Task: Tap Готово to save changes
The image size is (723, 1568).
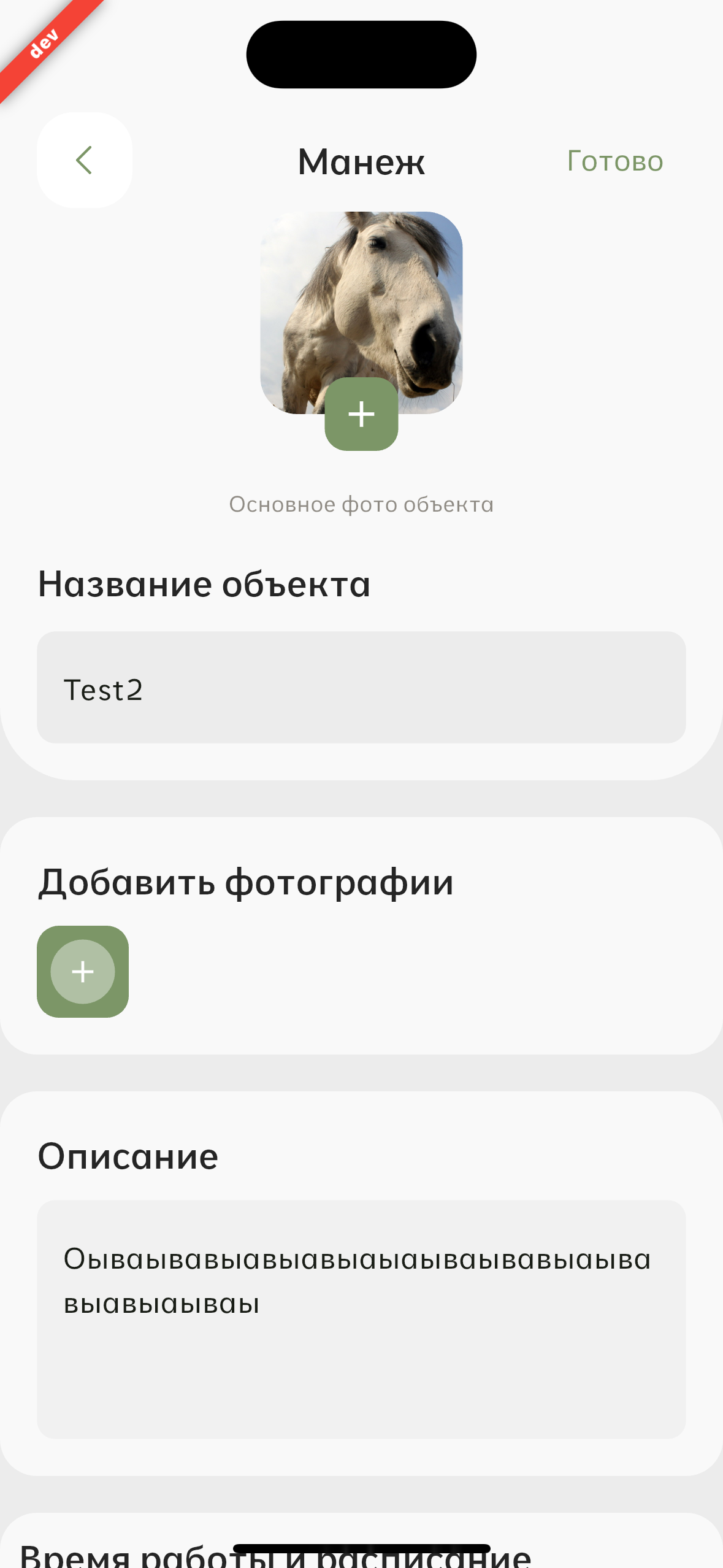Action: coord(614,161)
